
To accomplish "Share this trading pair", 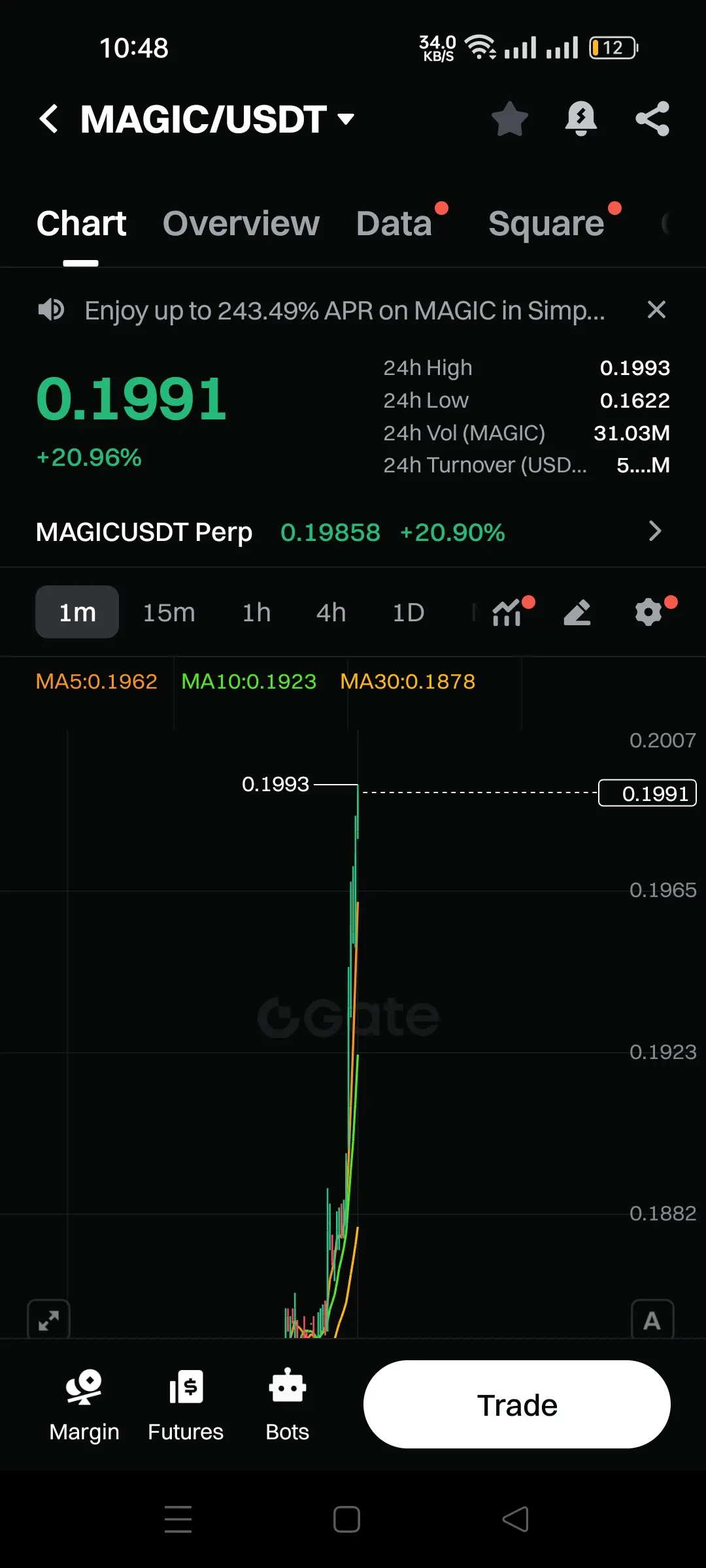I will click(652, 119).
